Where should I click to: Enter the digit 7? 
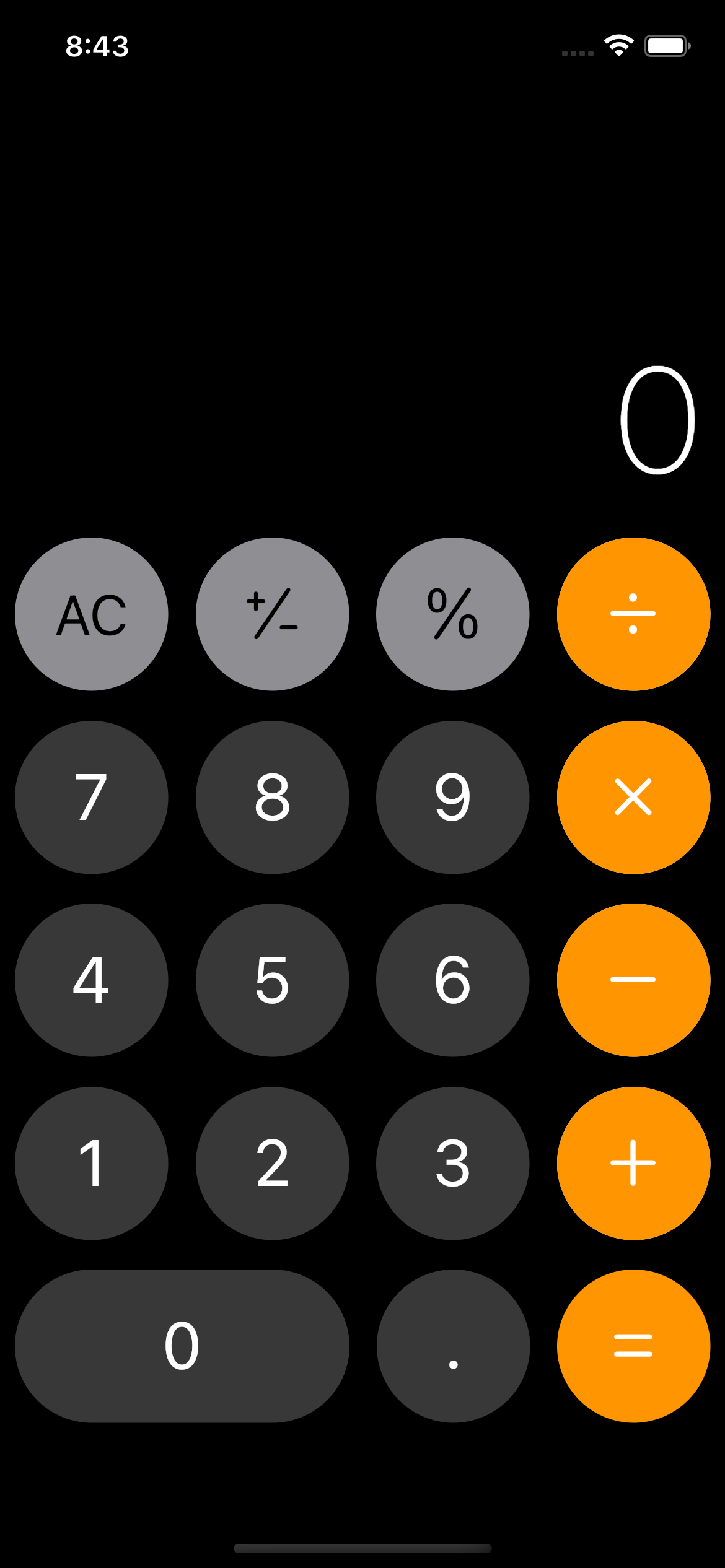pos(92,798)
